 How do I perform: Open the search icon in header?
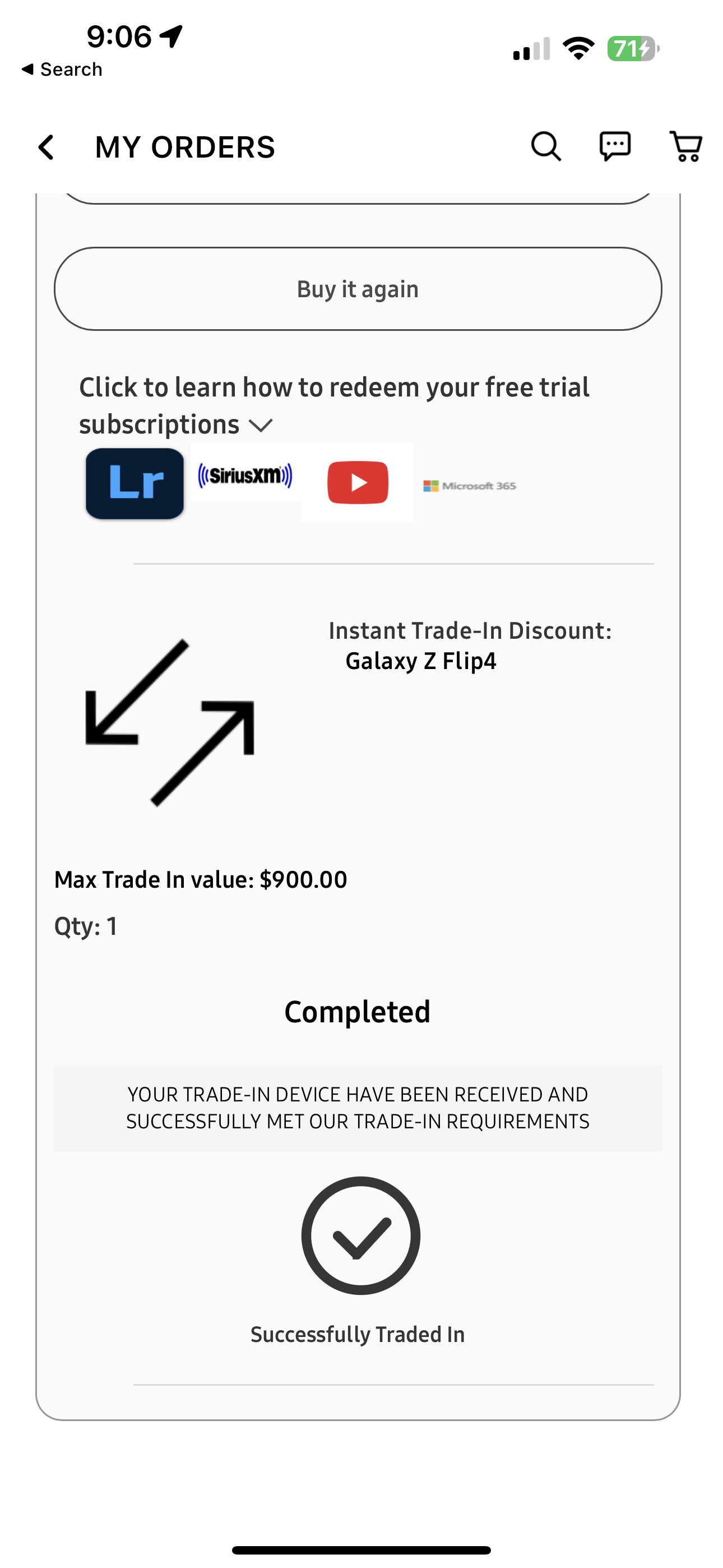pos(546,147)
